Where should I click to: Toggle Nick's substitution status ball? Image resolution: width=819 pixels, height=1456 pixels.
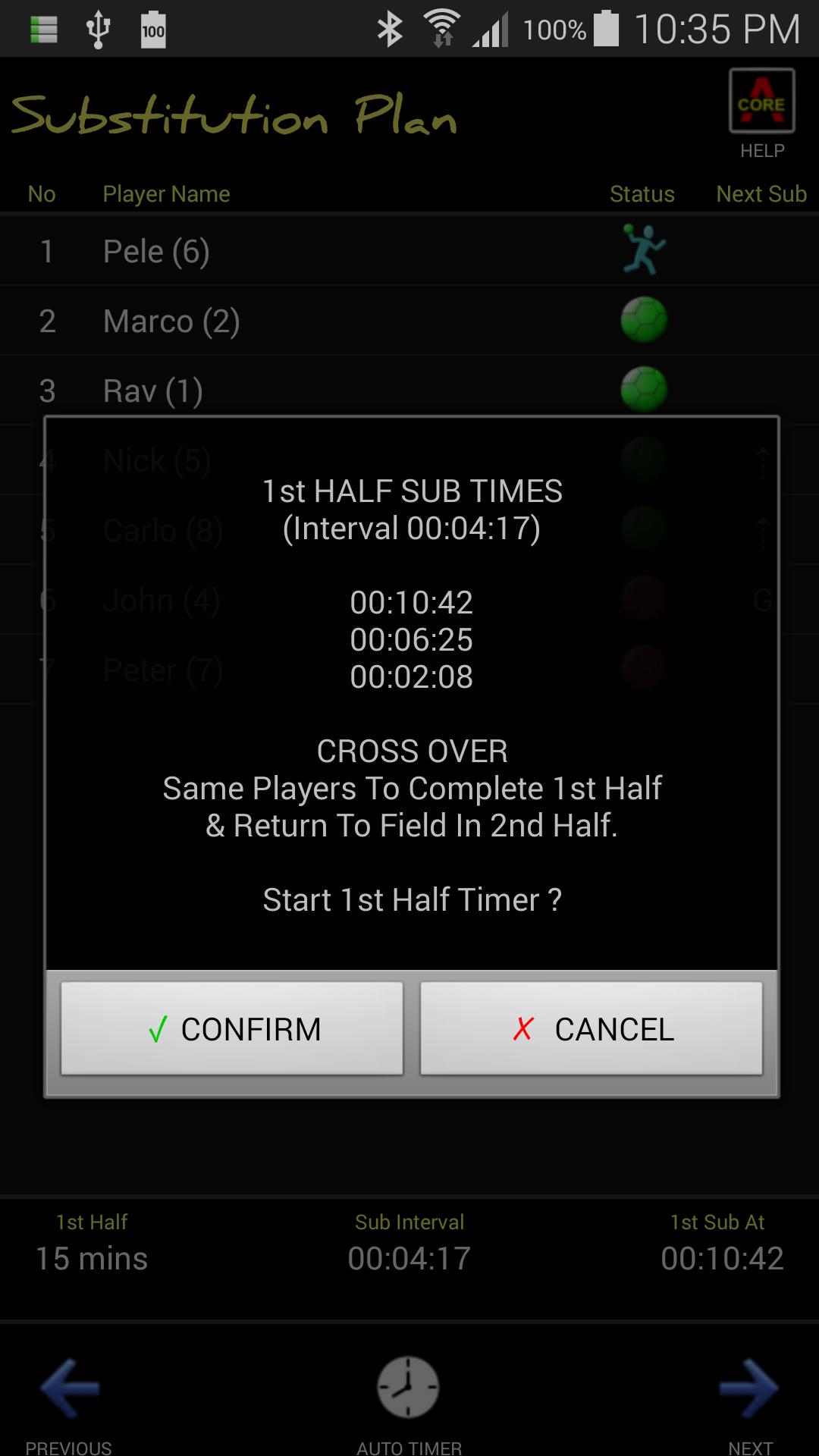tap(644, 459)
